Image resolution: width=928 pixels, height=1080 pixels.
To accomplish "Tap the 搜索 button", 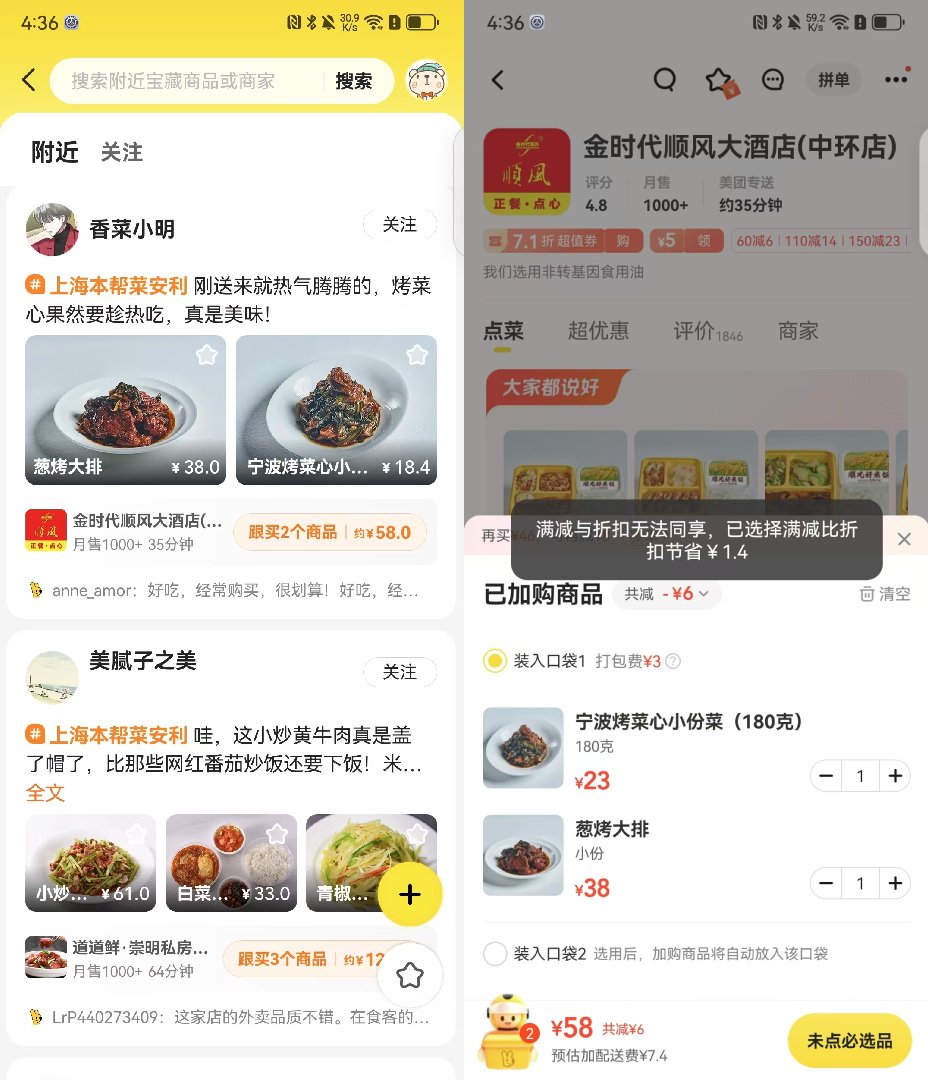I will [x=353, y=81].
